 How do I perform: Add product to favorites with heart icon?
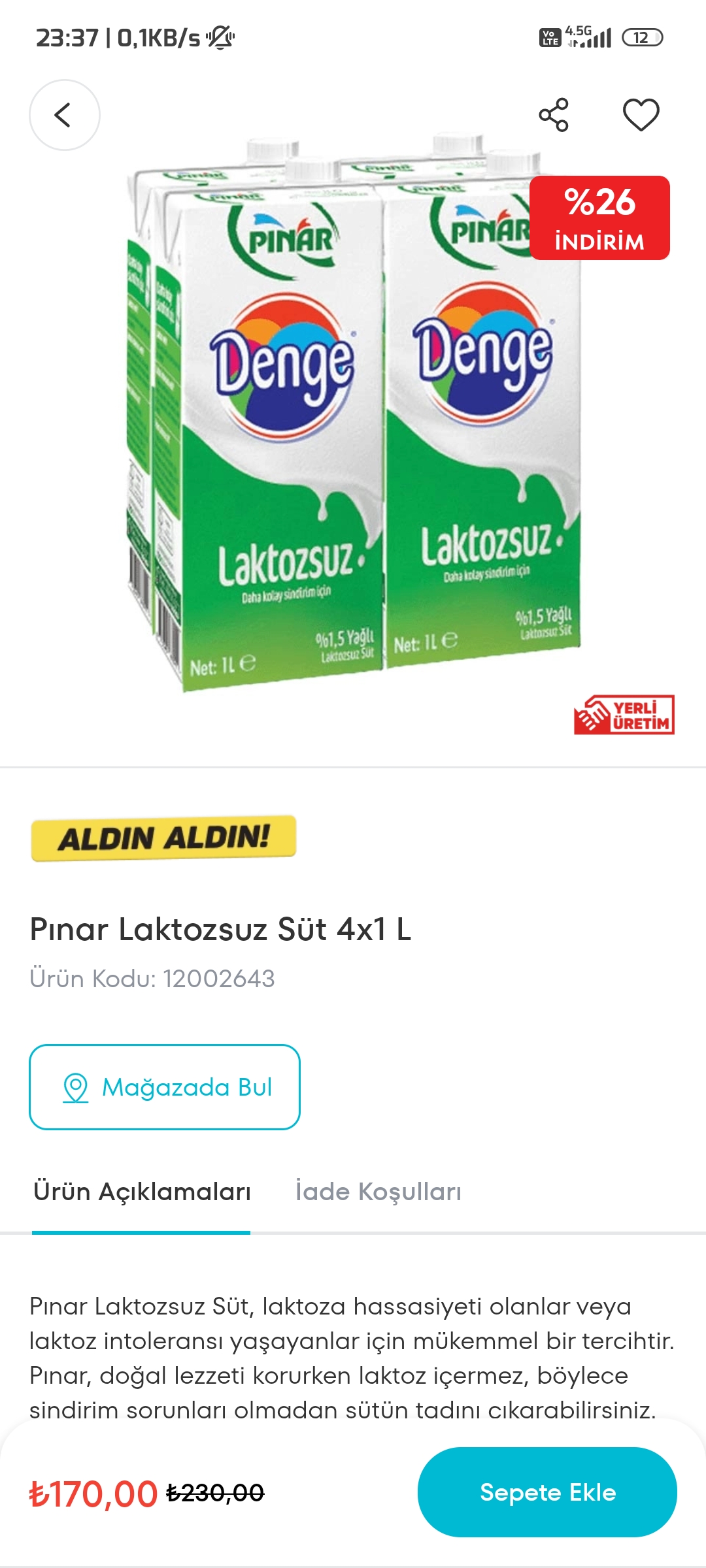pos(641,115)
